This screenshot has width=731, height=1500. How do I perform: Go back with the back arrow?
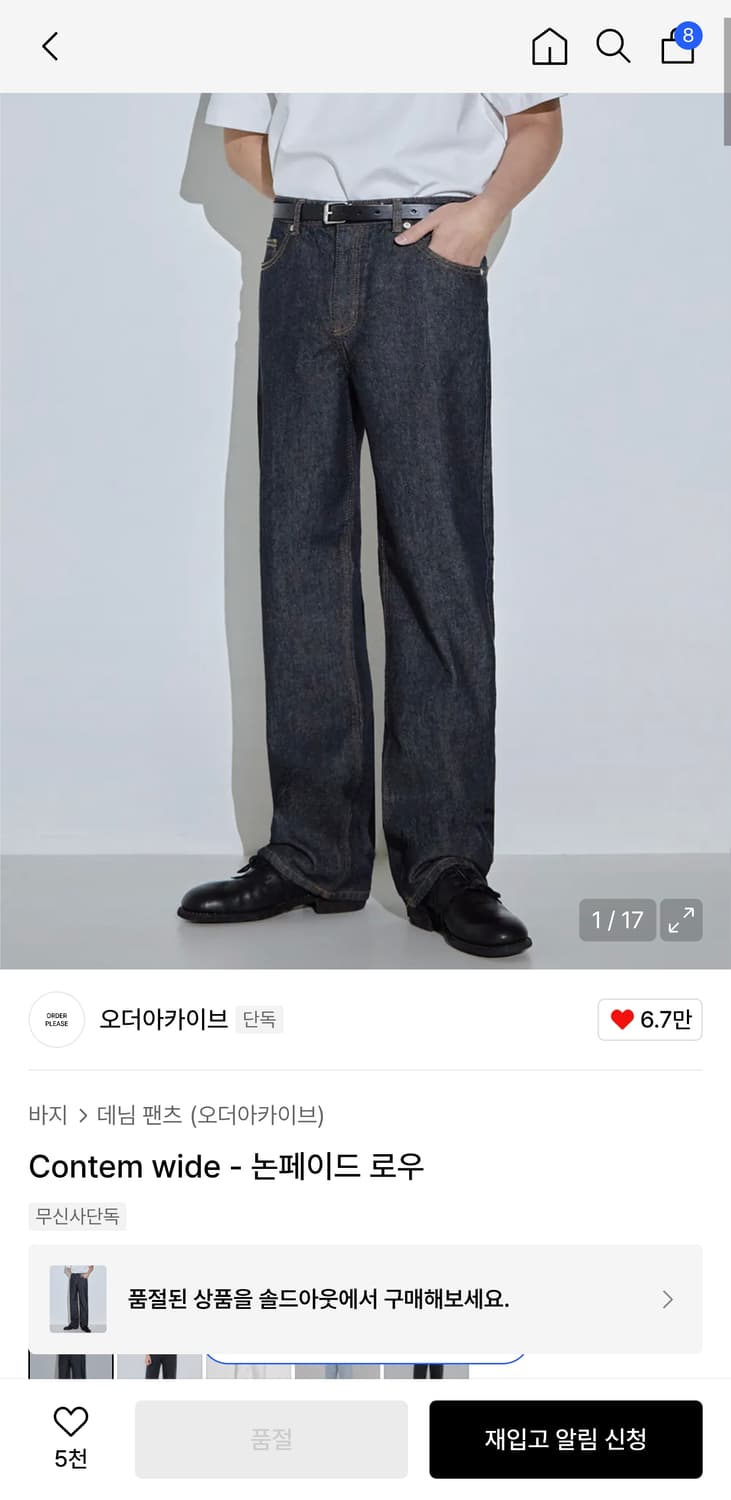(50, 46)
